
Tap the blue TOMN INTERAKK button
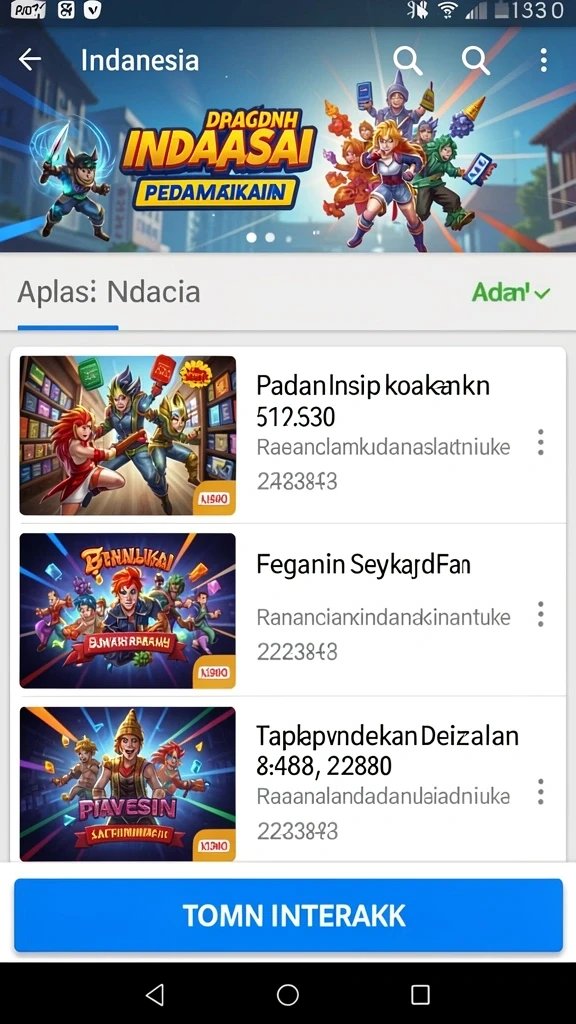tap(288, 915)
